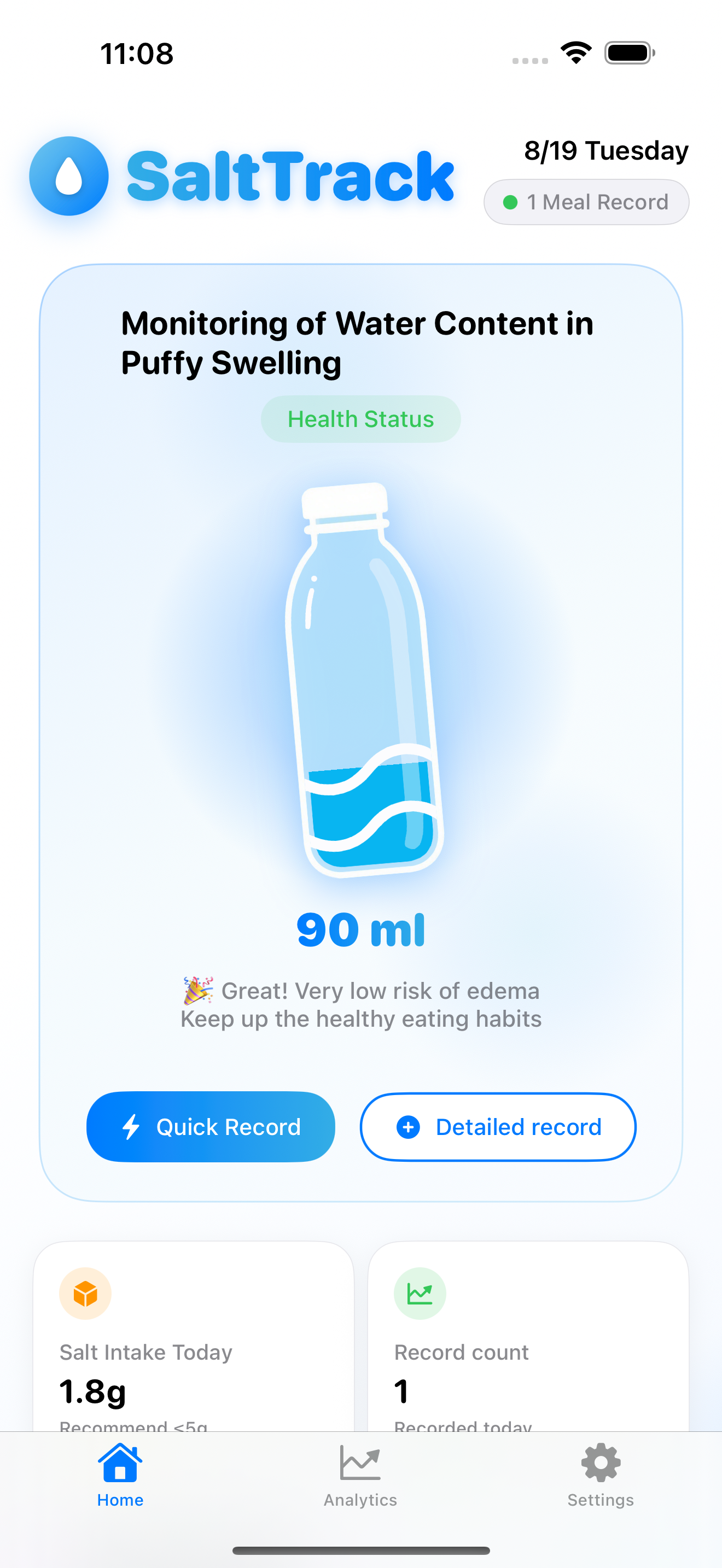The height and width of the screenshot is (1568, 722).
Task: Tap the 1 Meal Record chip
Action: point(586,202)
